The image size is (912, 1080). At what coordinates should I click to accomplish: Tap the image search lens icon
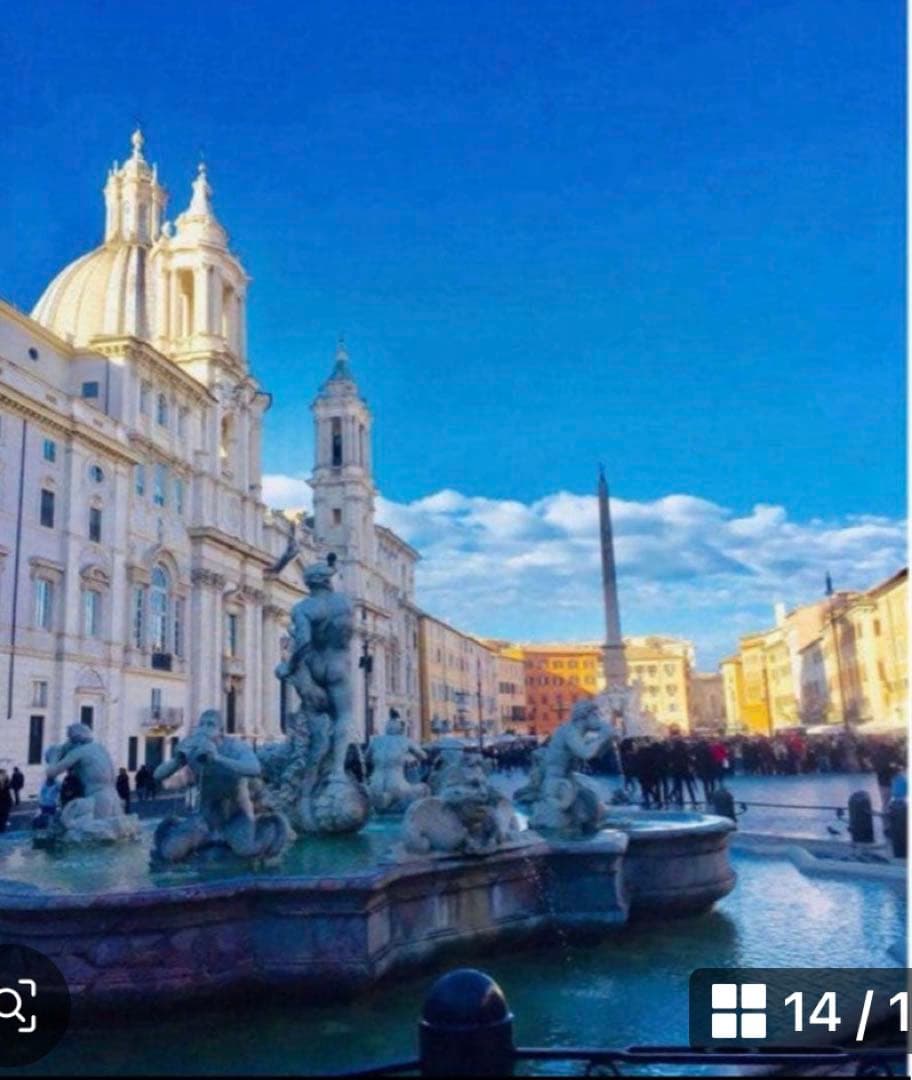(19, 1005)
